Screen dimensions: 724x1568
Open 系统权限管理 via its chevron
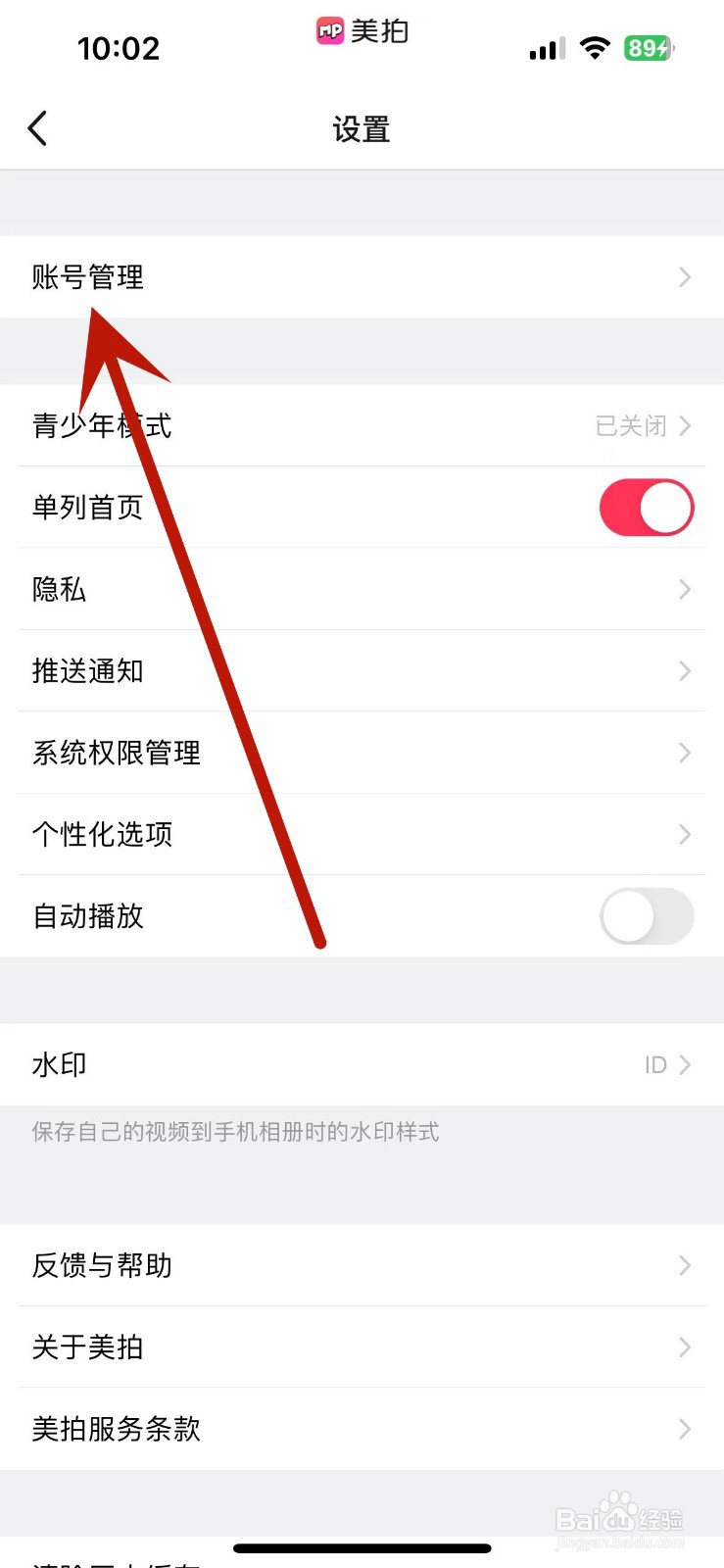click(x=684, y=753)
